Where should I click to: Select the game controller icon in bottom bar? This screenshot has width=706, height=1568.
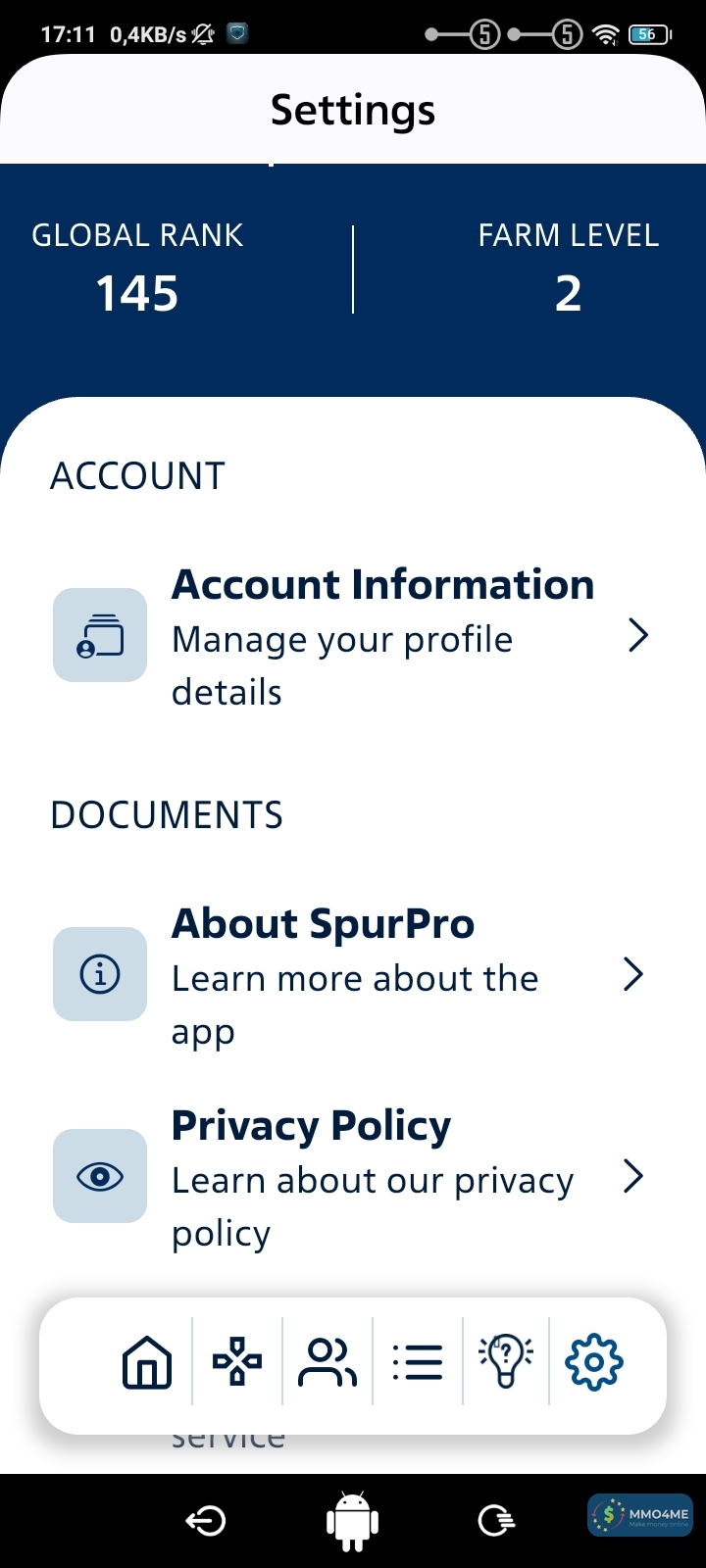[236, 1360]
